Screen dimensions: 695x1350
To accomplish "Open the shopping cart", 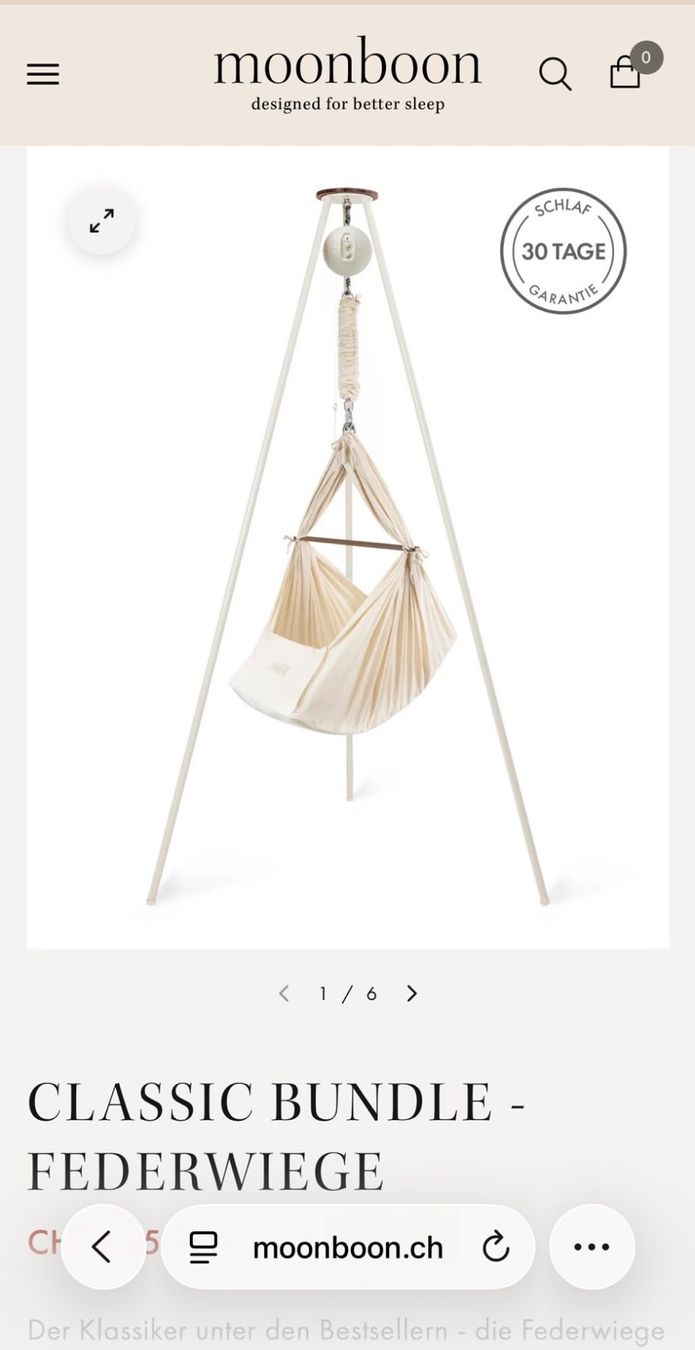I will tap(626, 72).
